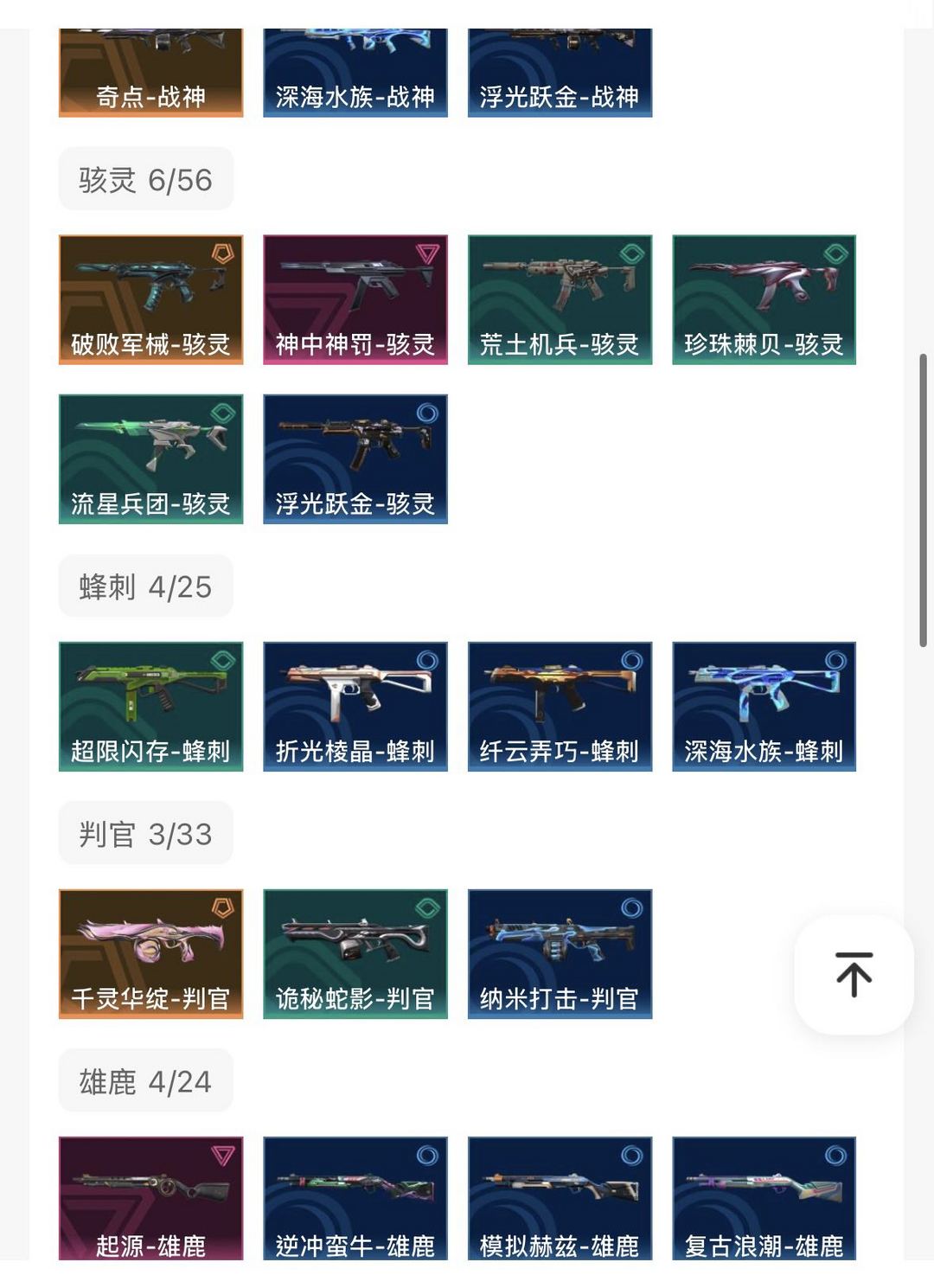Screen dimensions: 934x1288
Task: Open 深海水族-战神 skin card
Action: tap(355, 74)
